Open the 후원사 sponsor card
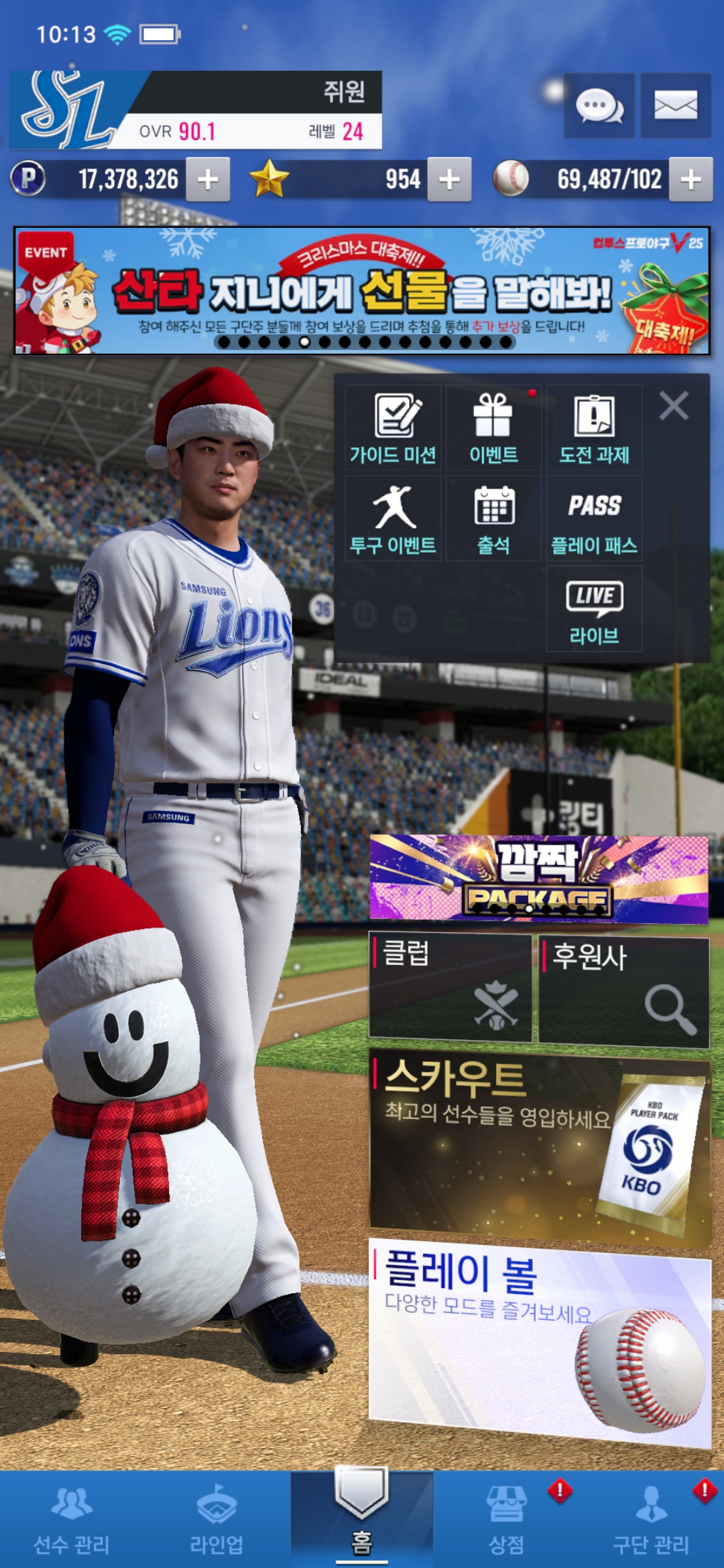Viewport: 724px width, 1568px height. point(623,990)
